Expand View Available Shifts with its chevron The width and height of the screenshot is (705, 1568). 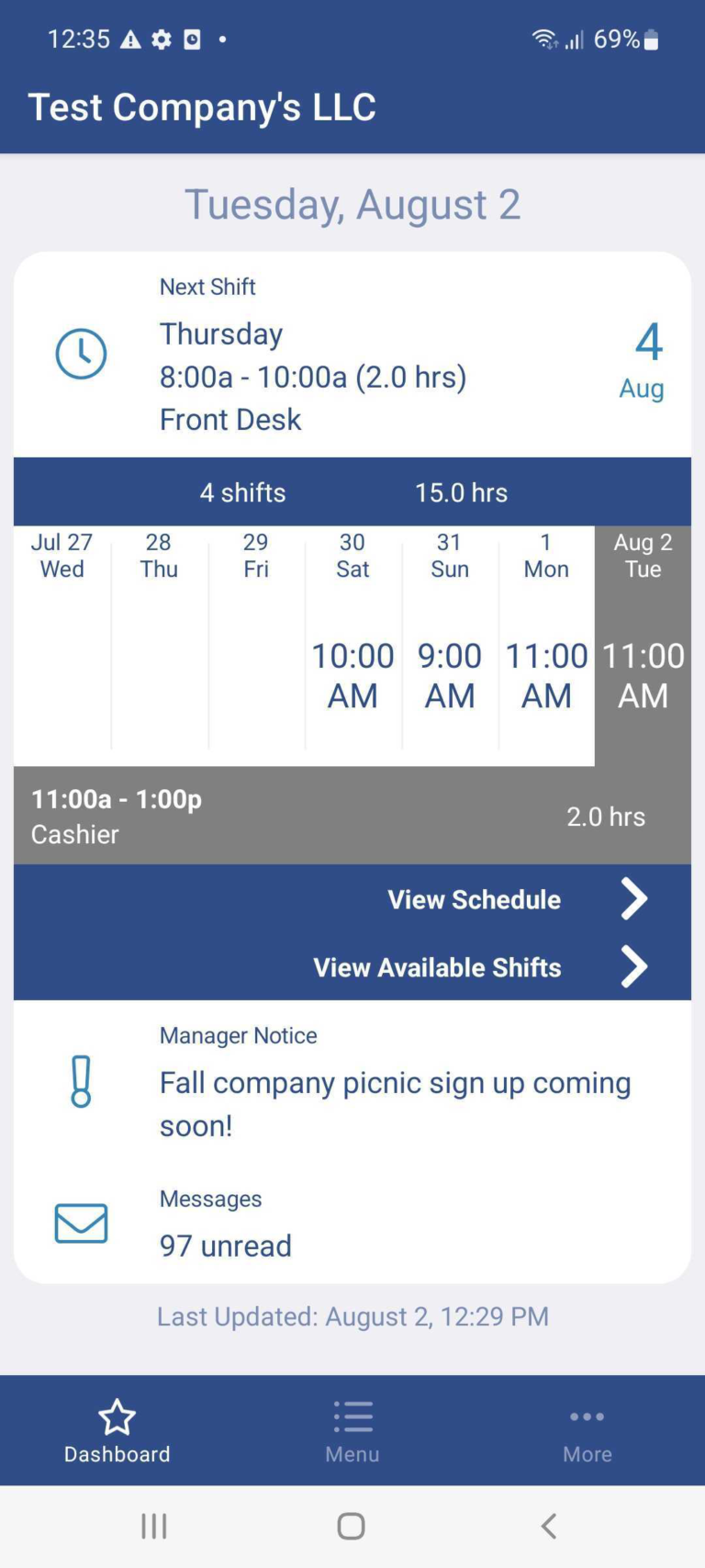point(633,966)
